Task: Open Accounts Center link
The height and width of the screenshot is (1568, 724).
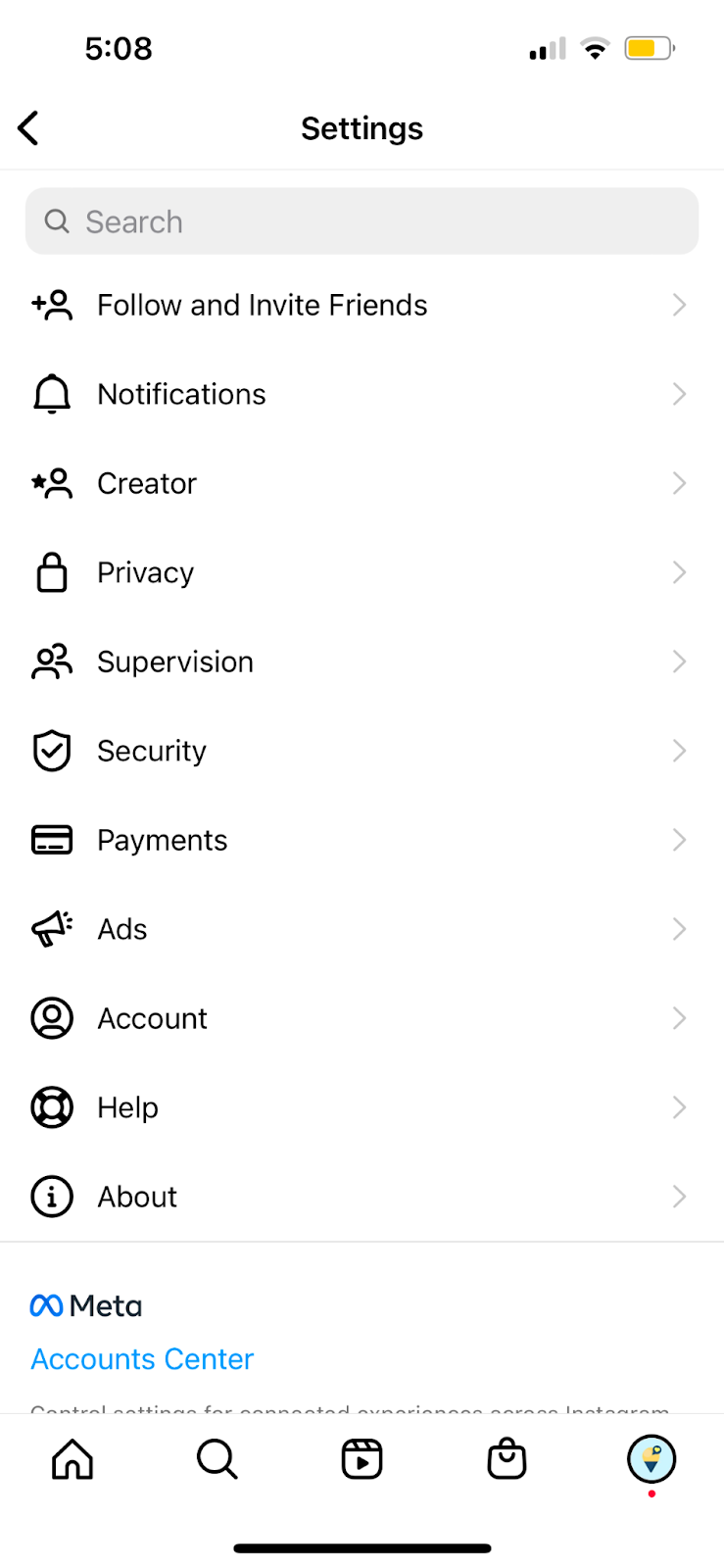Action: 142,1359
